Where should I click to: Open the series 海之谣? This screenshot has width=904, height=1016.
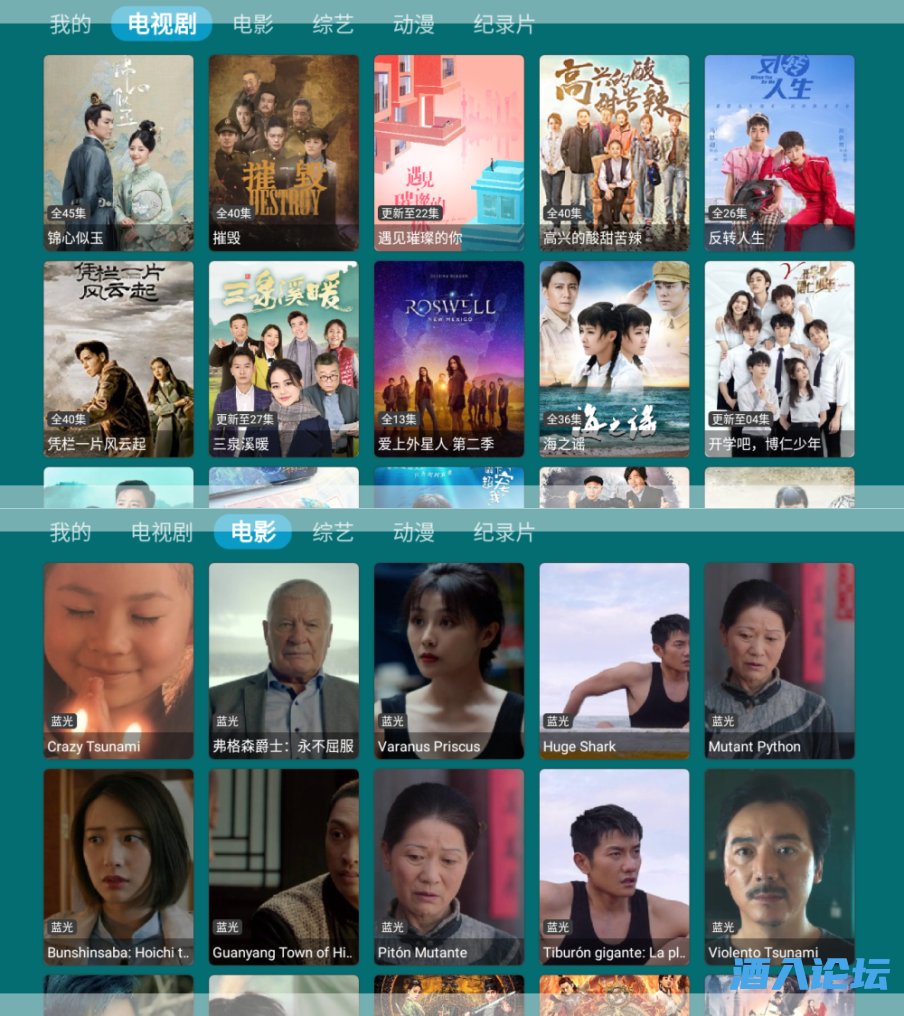tap(614, 358)
